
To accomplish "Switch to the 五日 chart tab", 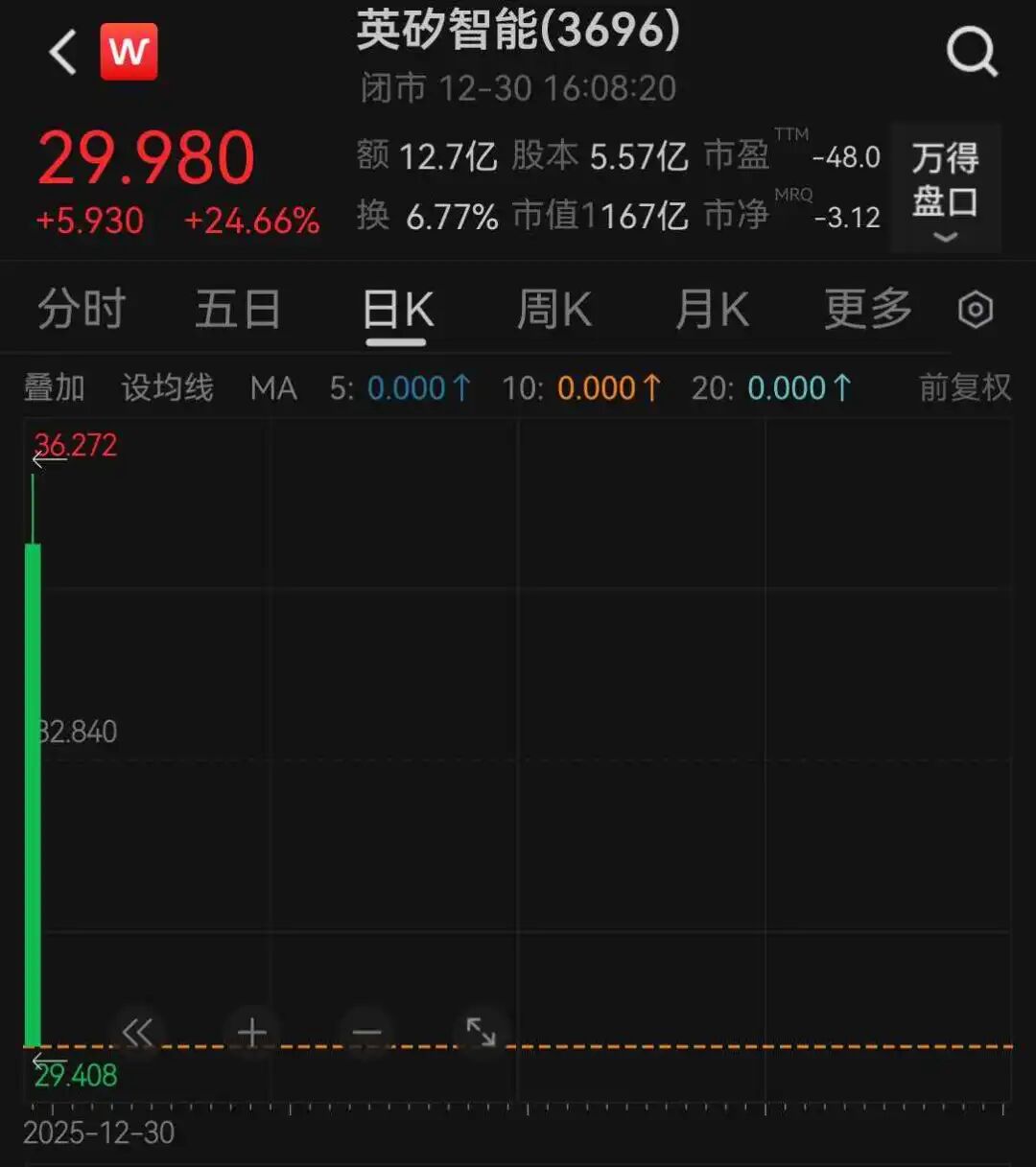I will [238, 311].
